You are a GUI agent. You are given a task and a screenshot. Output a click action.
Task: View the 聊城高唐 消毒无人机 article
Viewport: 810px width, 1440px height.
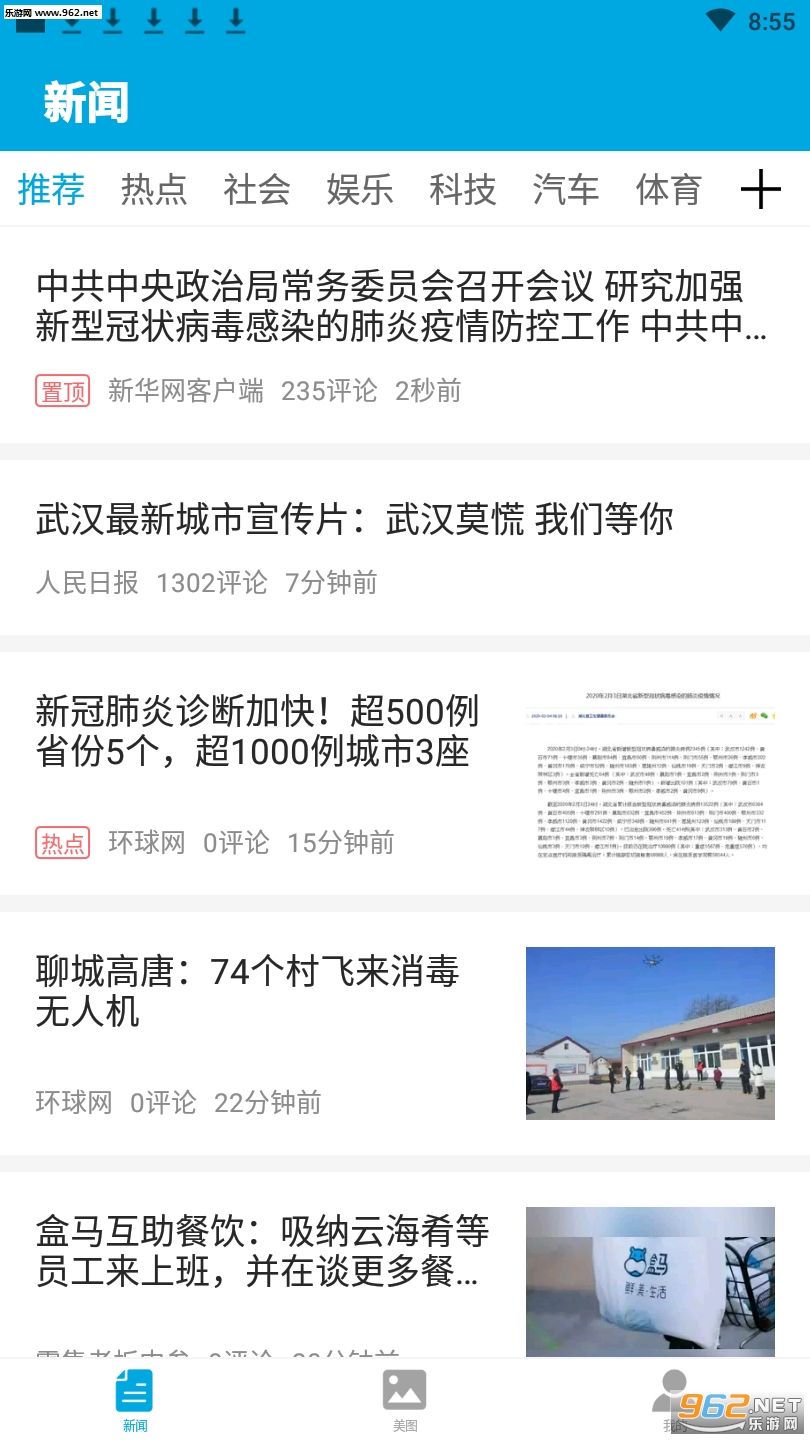click(248, 991)
